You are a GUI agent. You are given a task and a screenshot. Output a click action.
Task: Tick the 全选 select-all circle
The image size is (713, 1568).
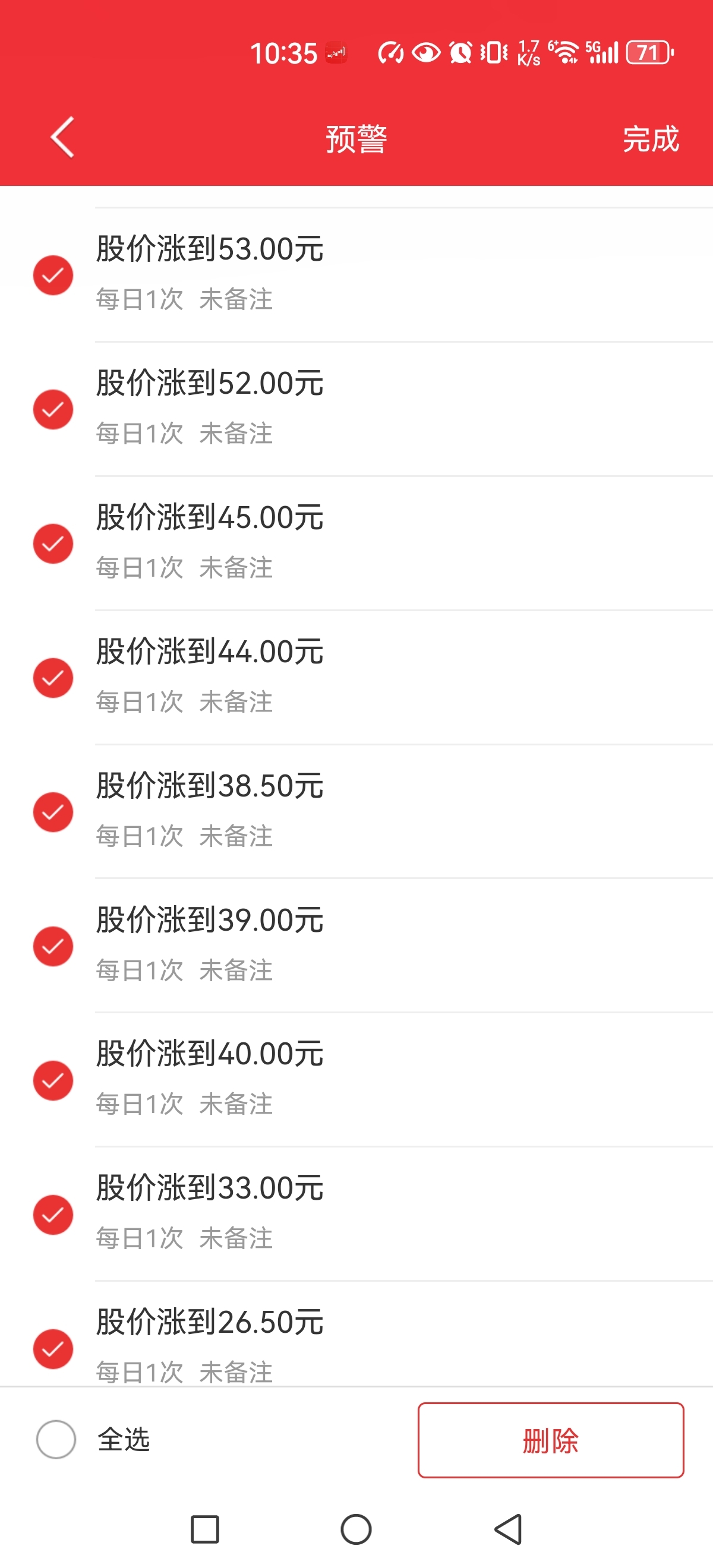click(x=56, y=1440)
